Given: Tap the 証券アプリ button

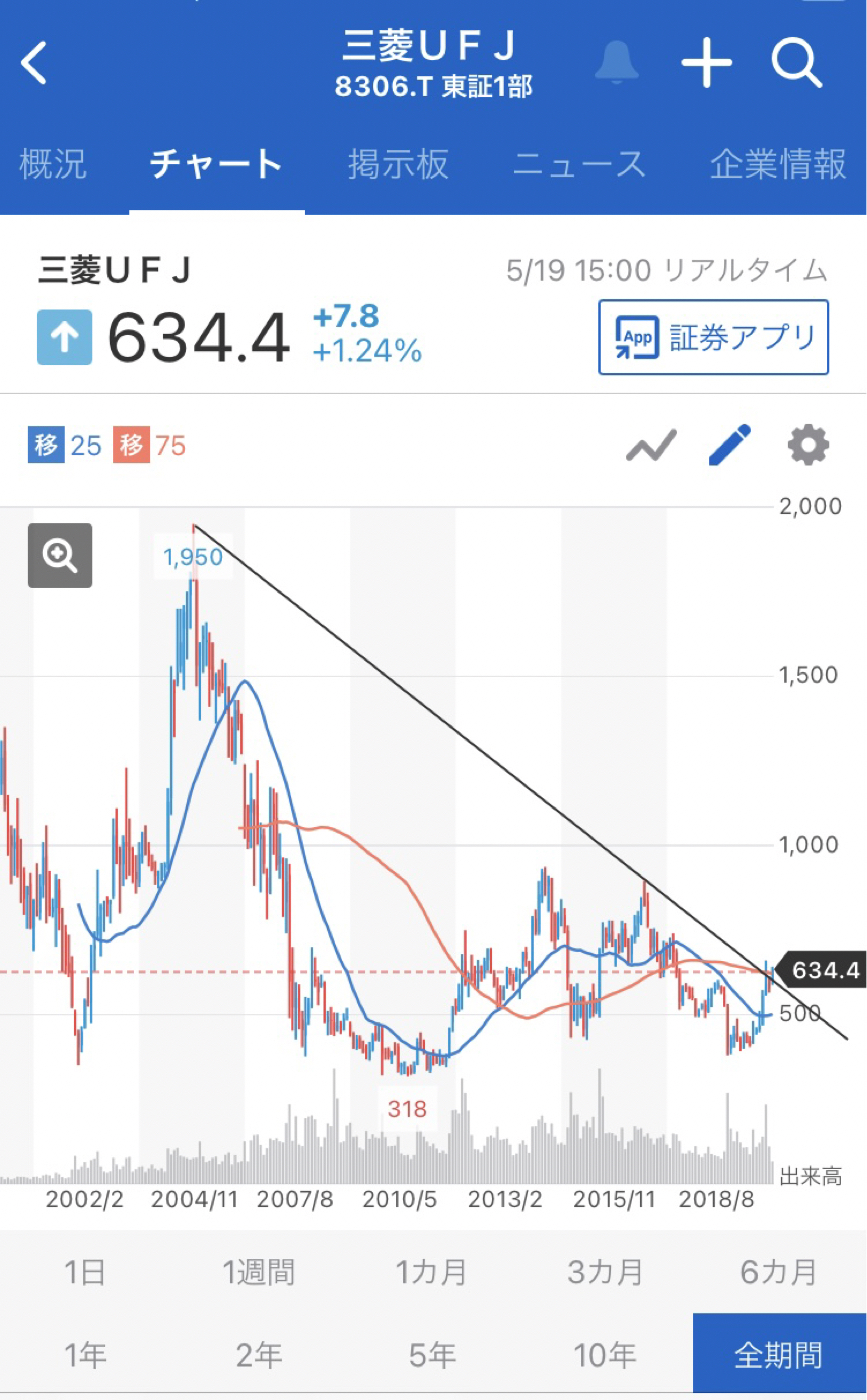Looking at the screenshot, I should [714, 337].
